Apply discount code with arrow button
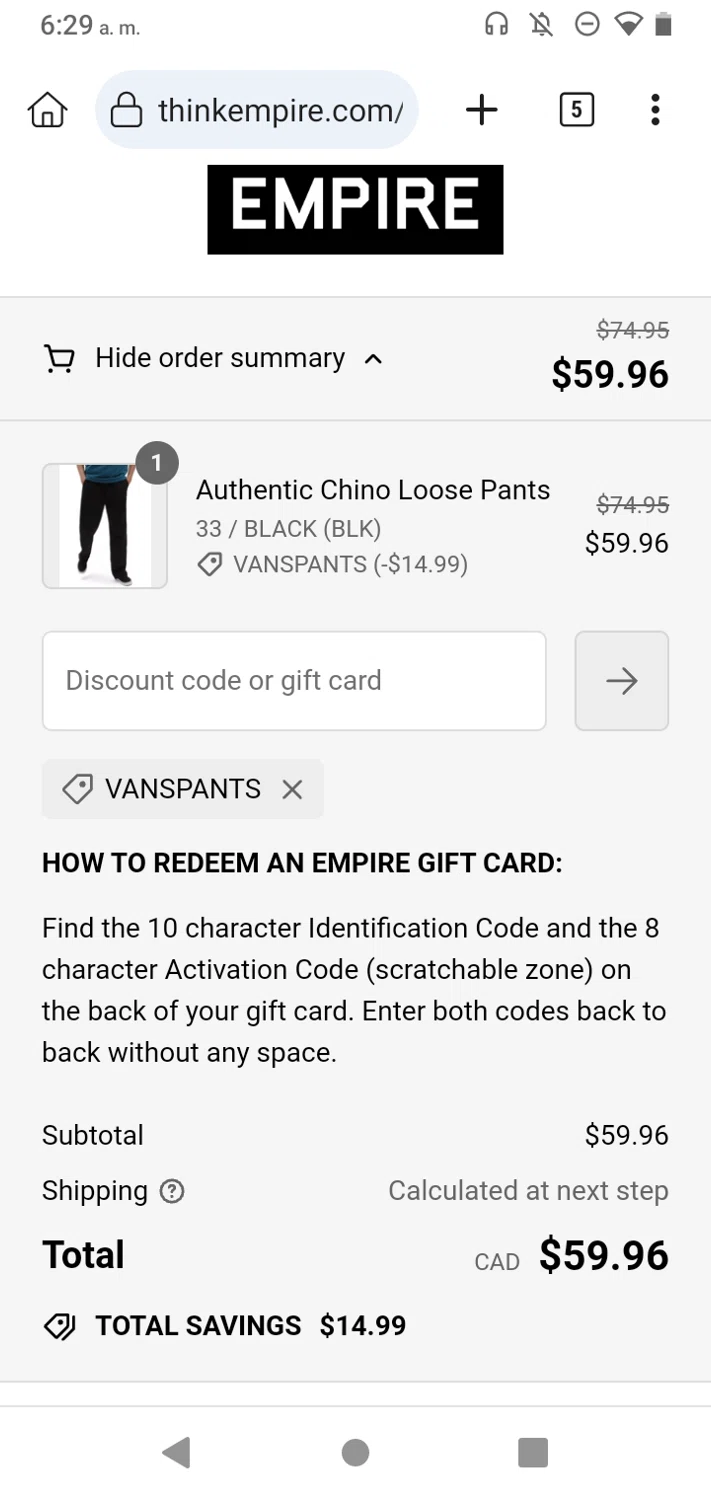This screenshot has height=1500, width=711. tap(621, 681)
